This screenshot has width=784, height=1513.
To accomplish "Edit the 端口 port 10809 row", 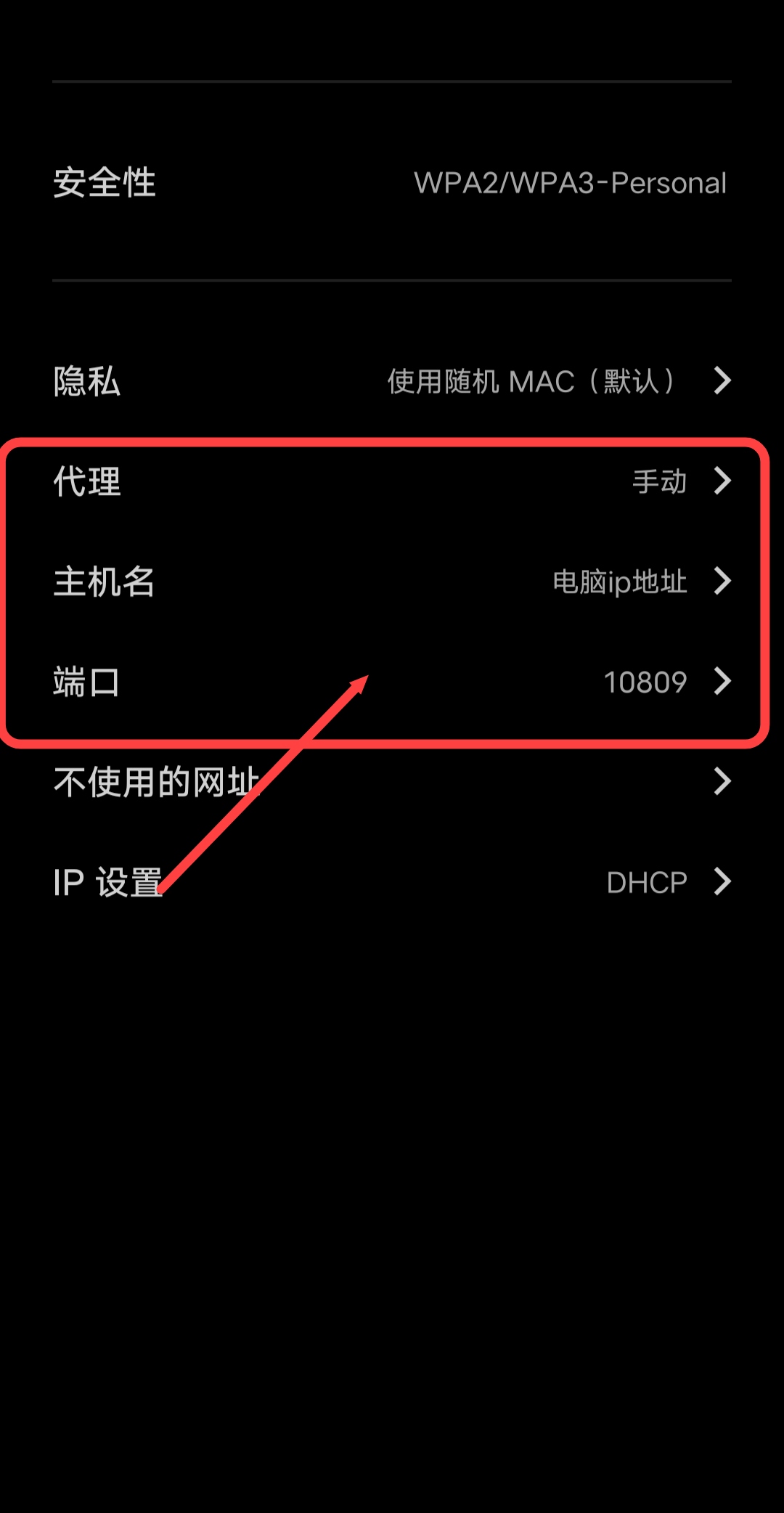I will tap(392, 682).
